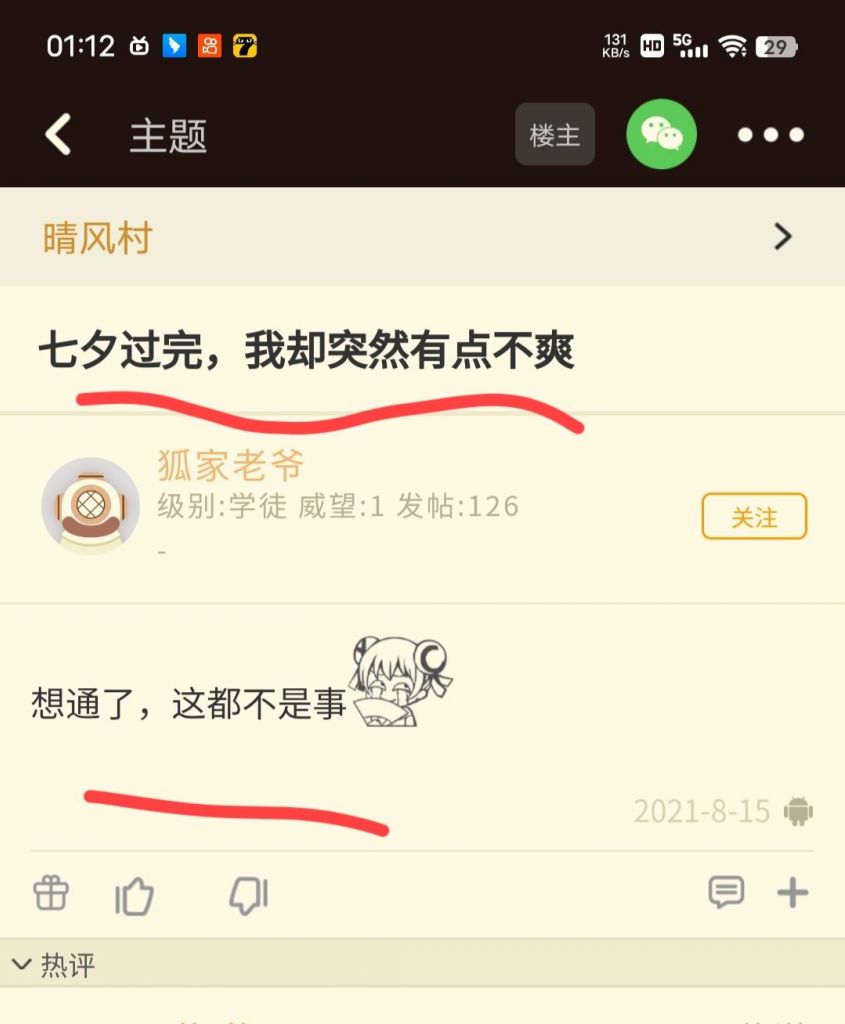The height and width of the screenshot is (1024, 845).
Task: Like the post with thumbs-up
Action: [134, 896]
